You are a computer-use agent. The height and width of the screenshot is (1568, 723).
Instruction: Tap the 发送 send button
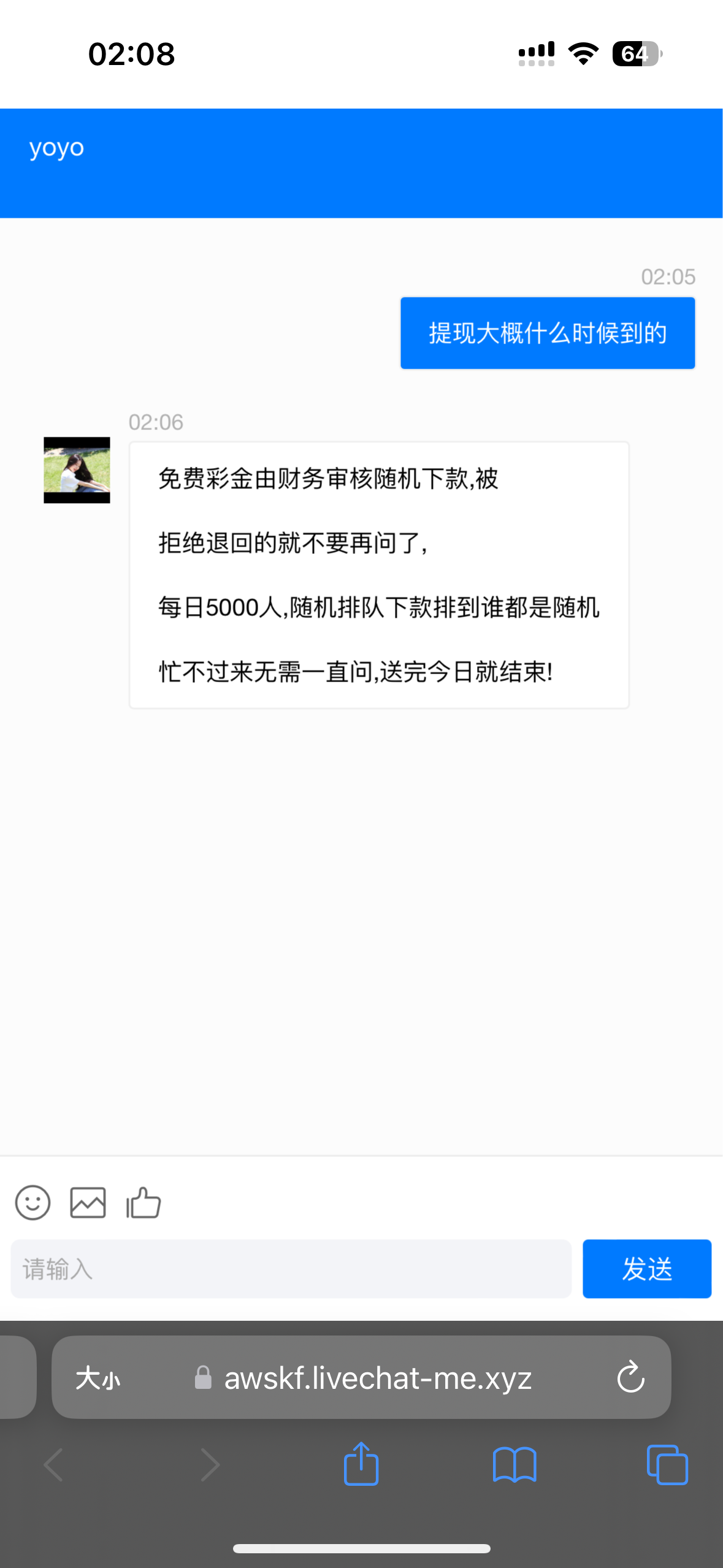[x=646, y=1269]
